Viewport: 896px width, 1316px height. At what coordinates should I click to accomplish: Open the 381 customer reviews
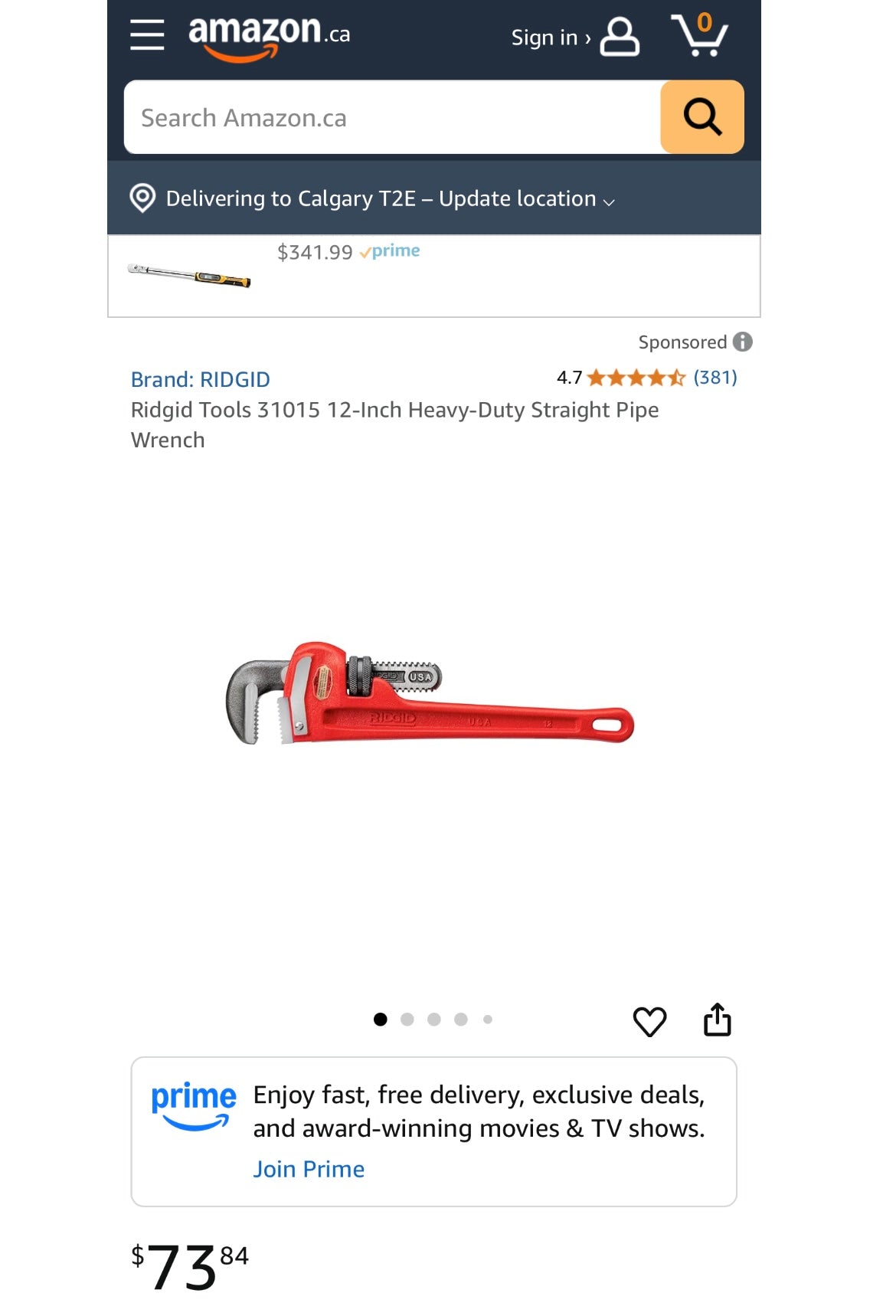tap(715, 378)
